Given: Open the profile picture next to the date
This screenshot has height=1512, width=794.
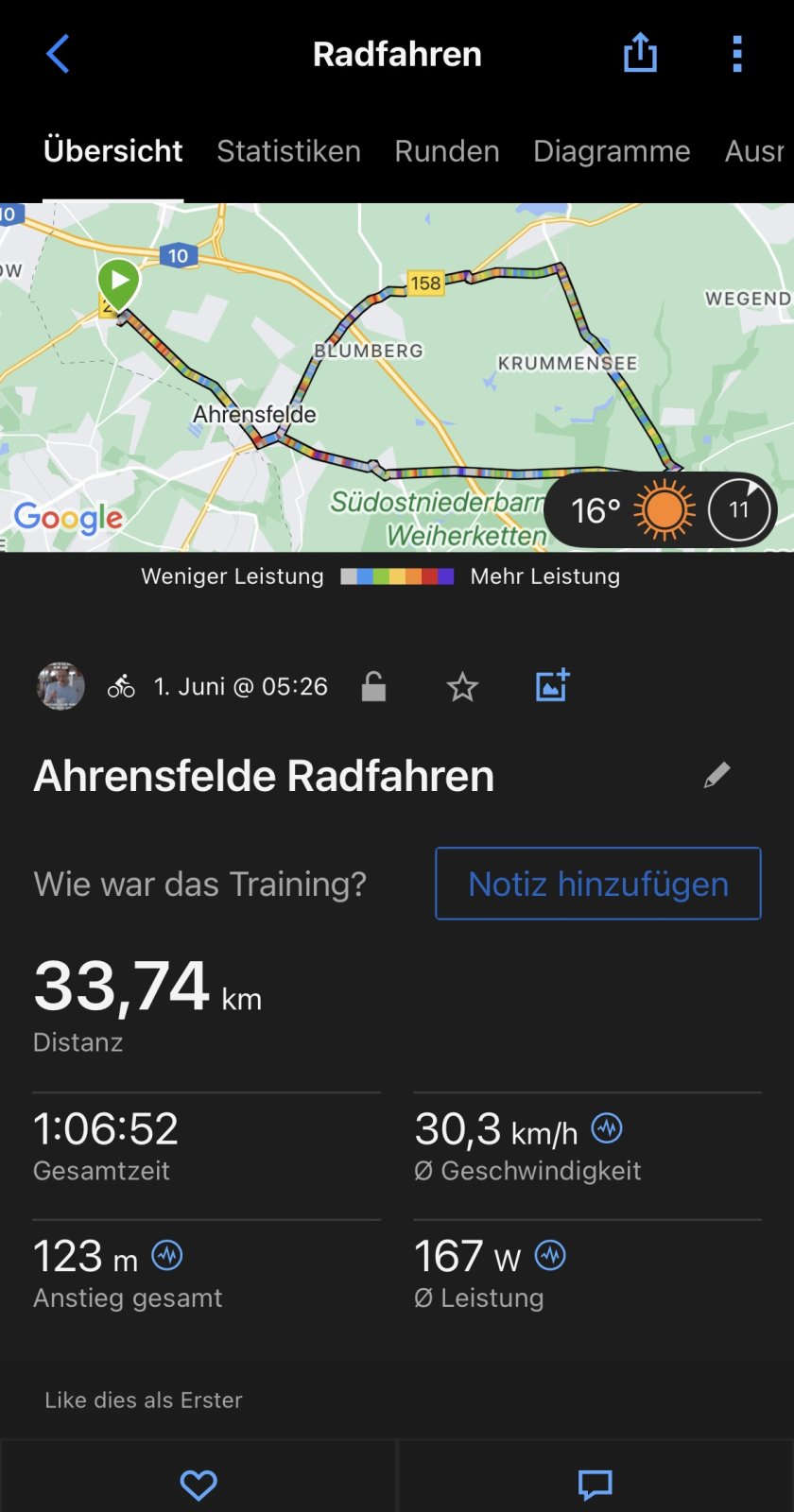Looking at the screenshot, I should [x=60, y=686].
